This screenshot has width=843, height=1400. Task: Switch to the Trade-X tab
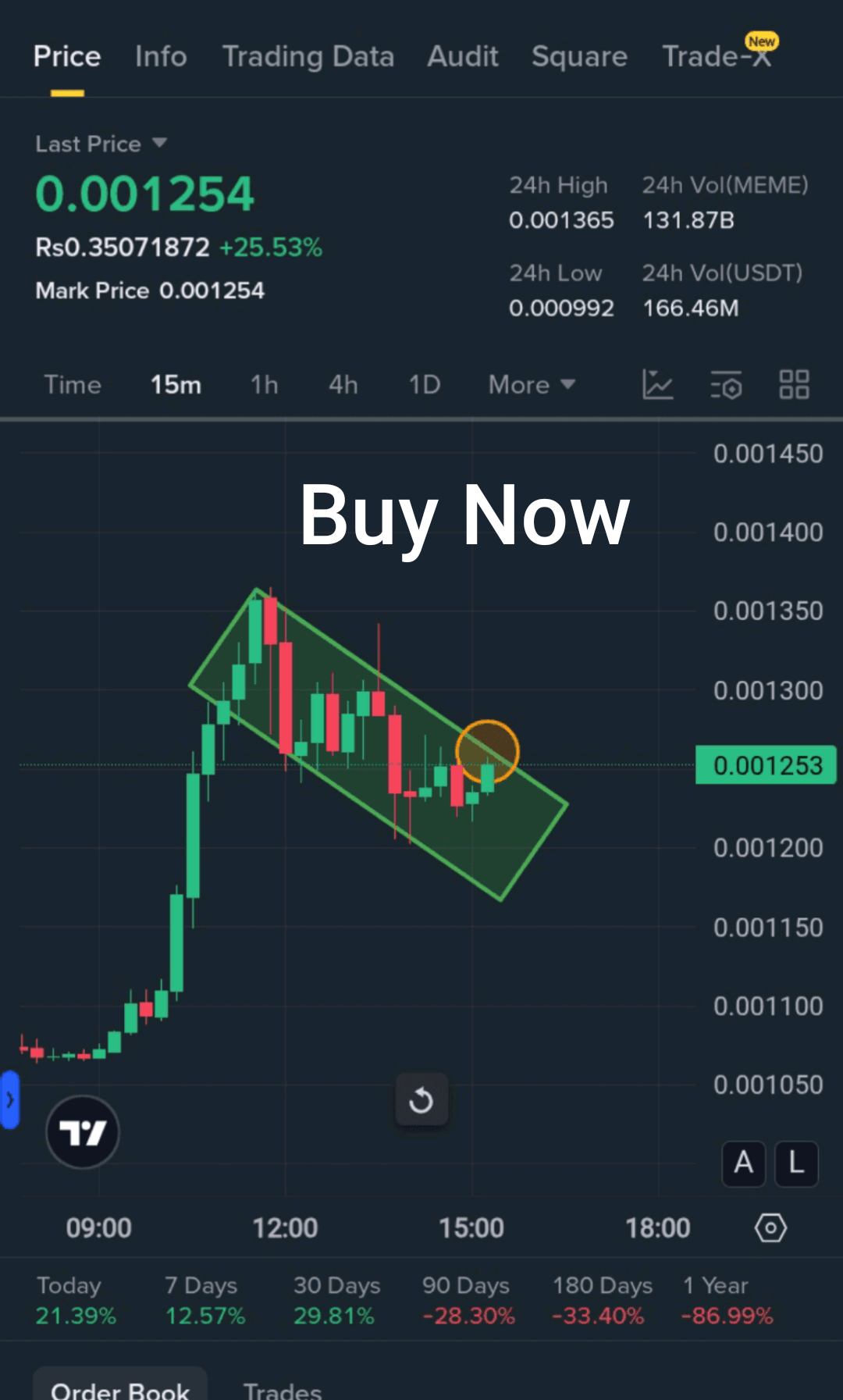coord(717,57)
